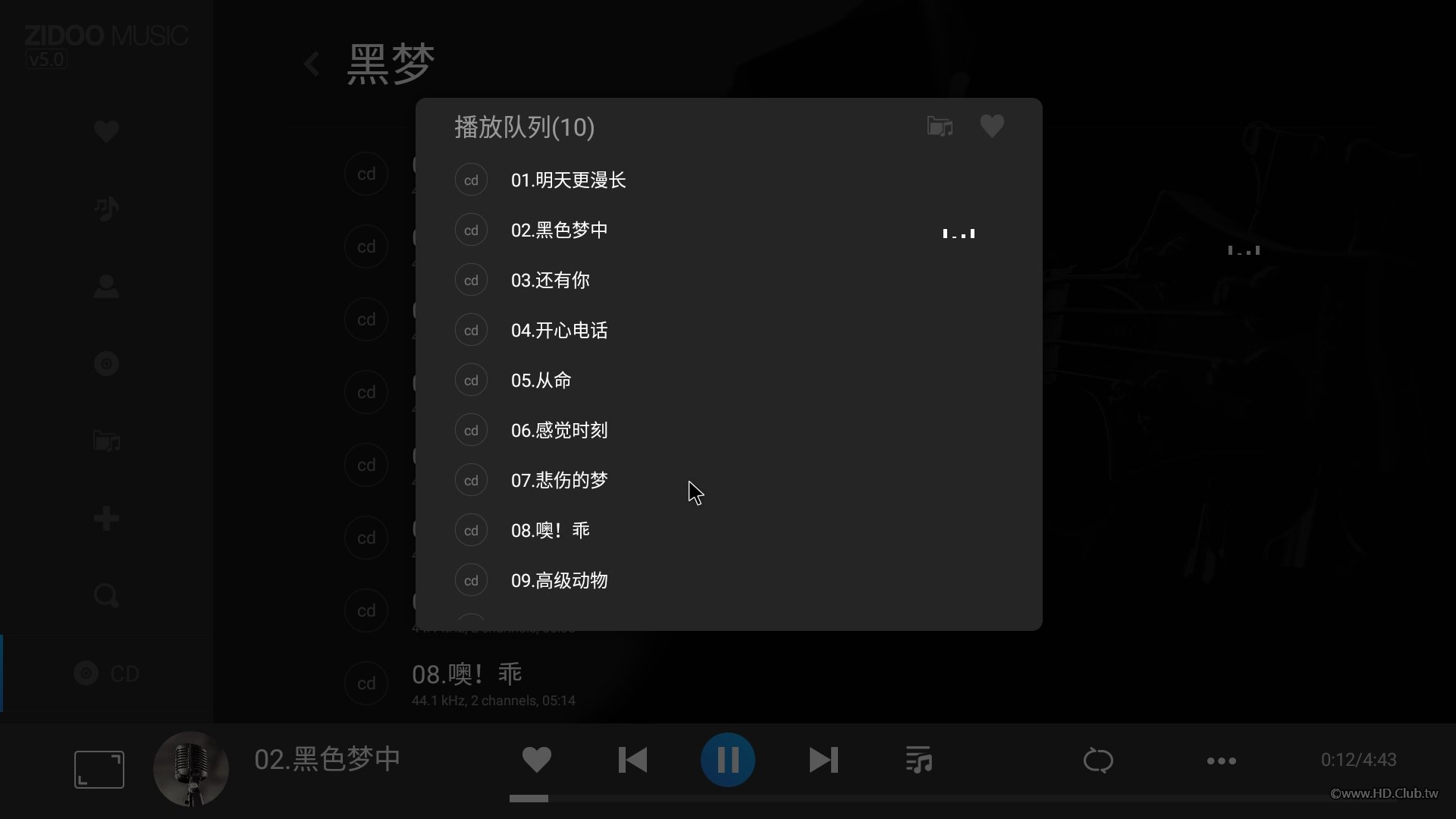Select 09.高级动物 in the queue
1456x819 pixels.
point(559,581)
